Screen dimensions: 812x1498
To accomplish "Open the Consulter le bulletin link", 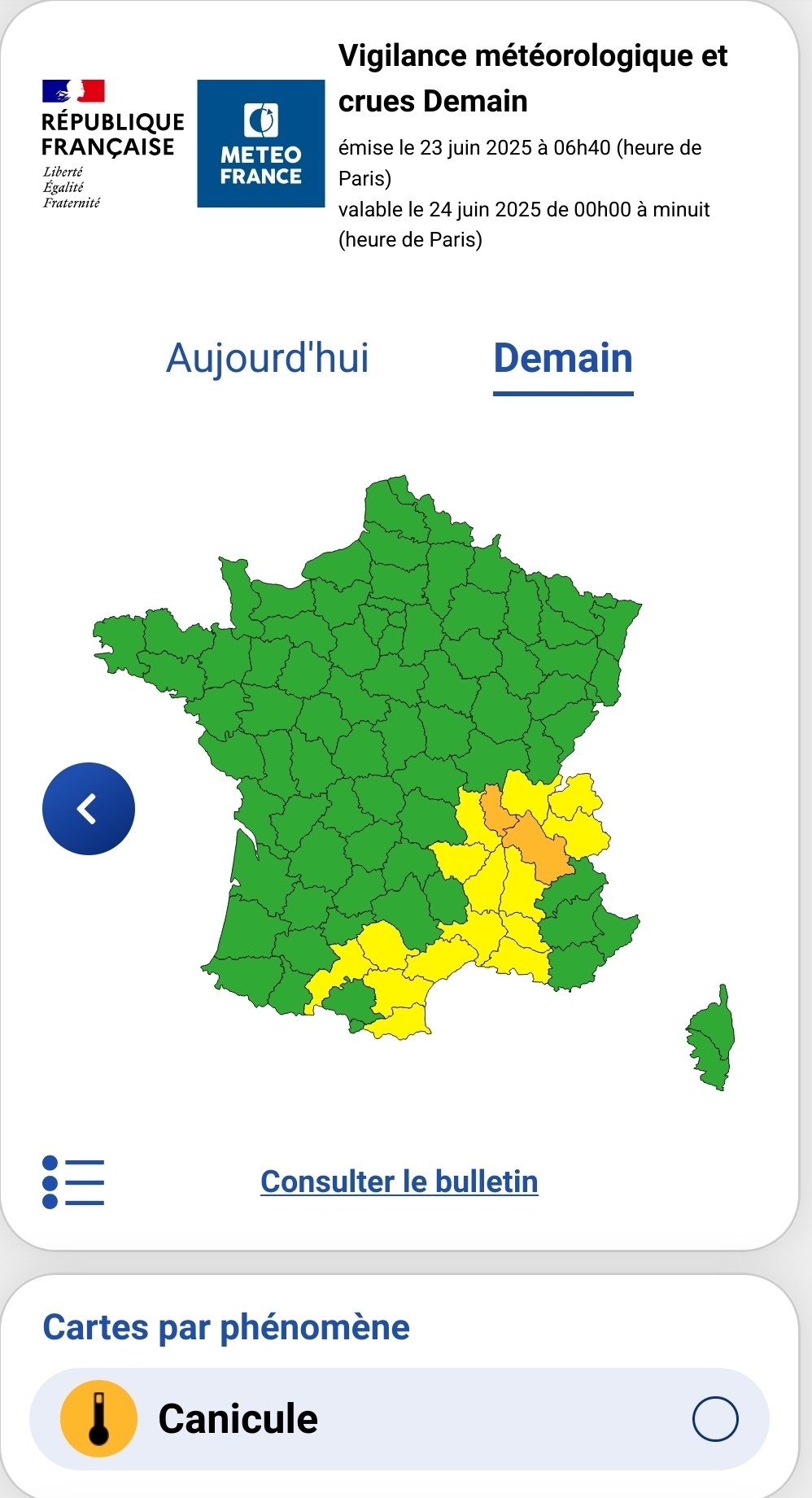I will pyautogui.click(x=399, y=1181).
